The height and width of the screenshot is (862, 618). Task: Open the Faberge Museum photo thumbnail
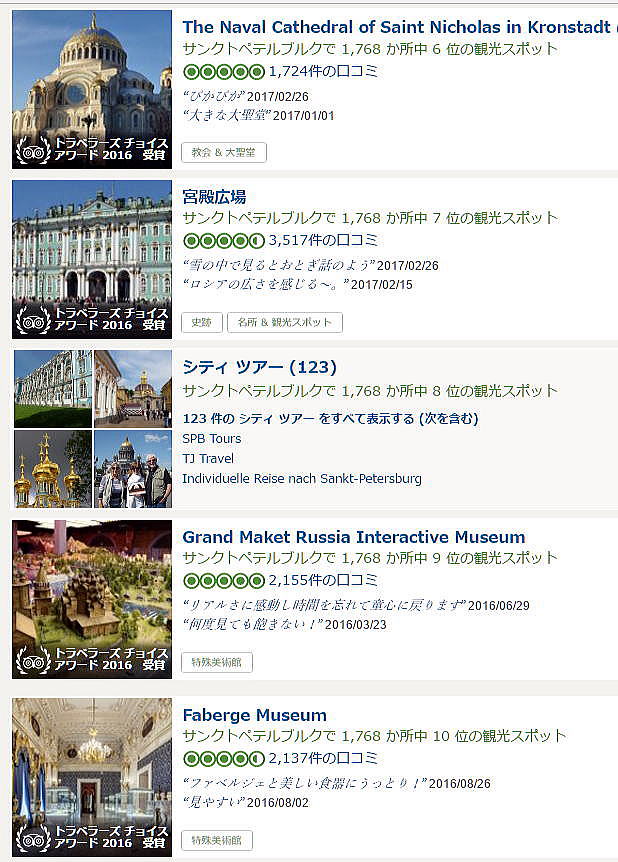92,775
